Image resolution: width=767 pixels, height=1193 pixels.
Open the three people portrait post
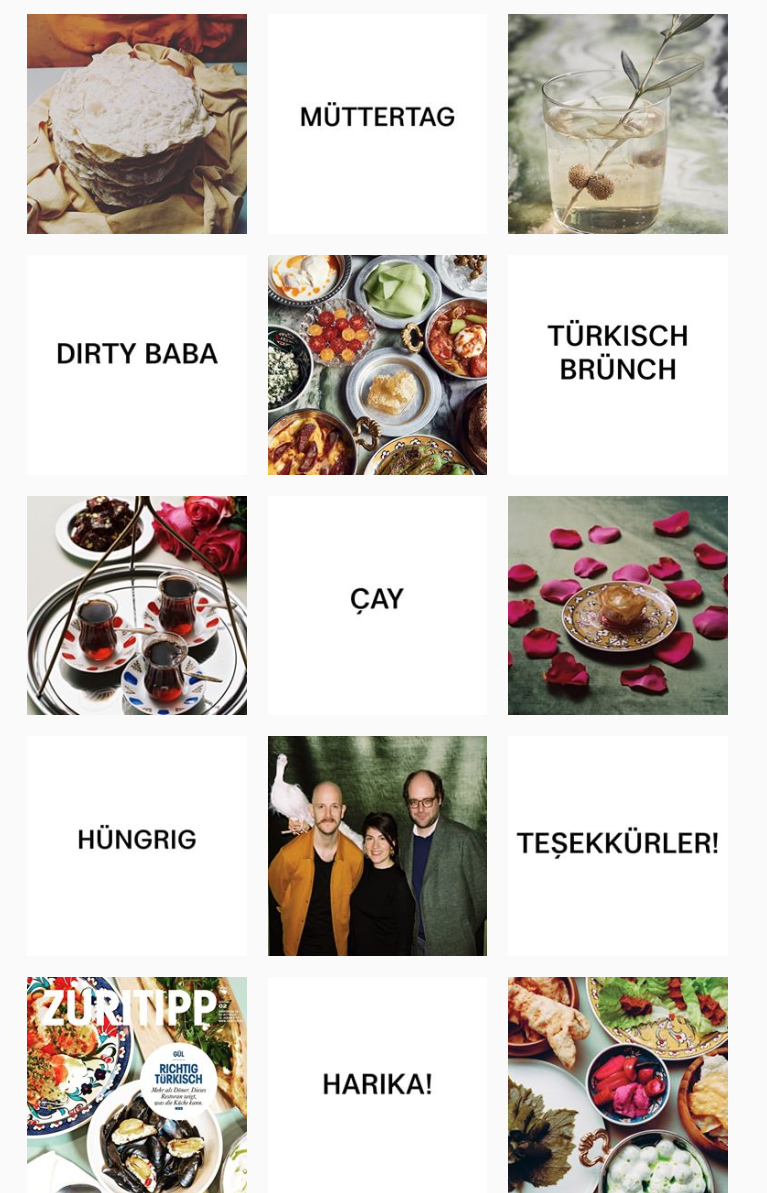tap(377, 845)
